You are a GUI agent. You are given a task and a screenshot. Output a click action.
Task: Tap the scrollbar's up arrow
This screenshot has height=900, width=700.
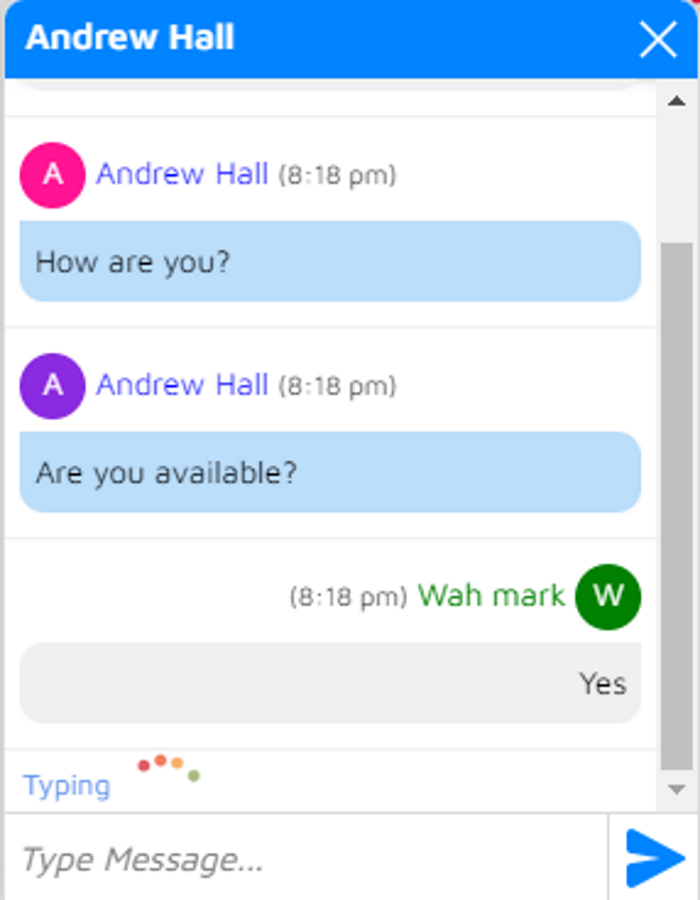pyautogui.click(x=676, y=101)
